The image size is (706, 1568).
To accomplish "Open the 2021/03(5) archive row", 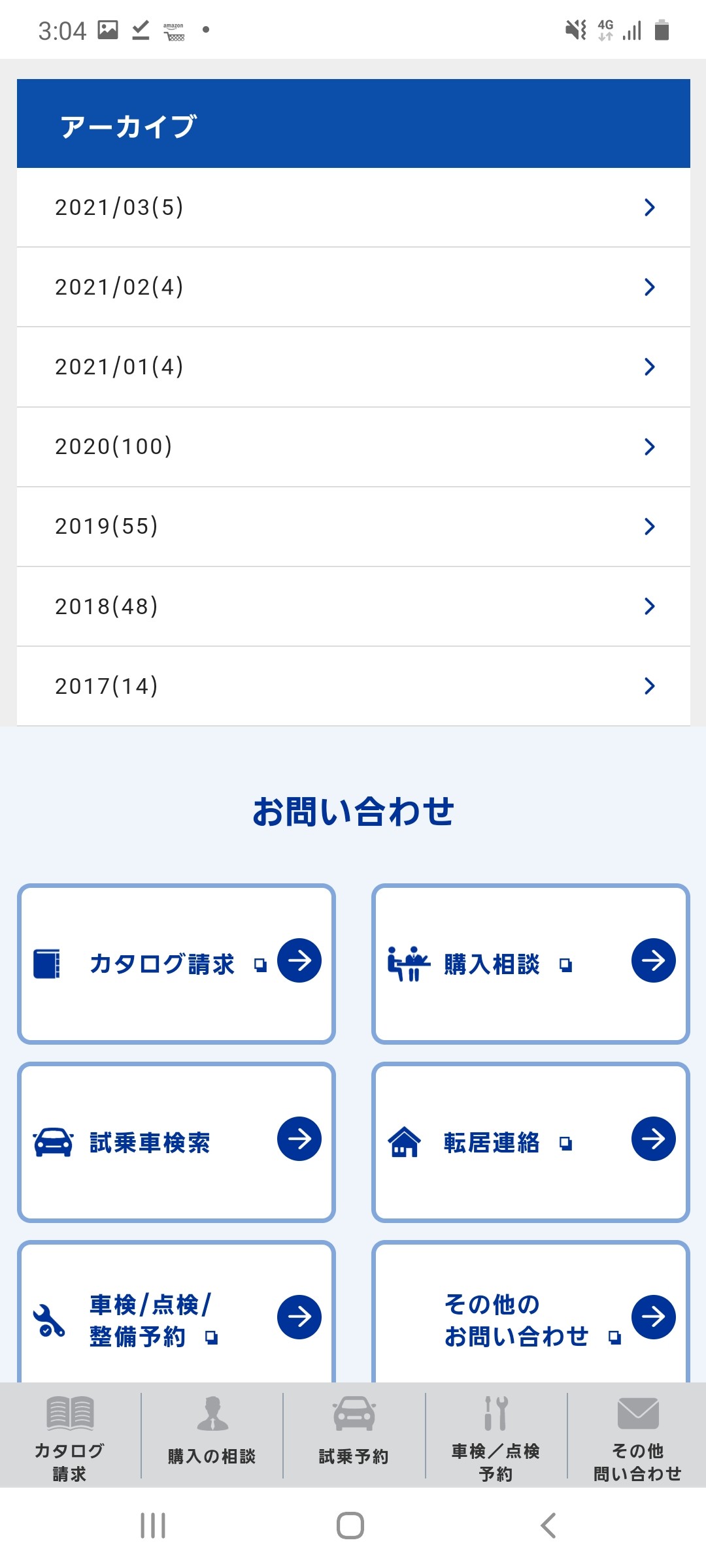I will 353,208.
